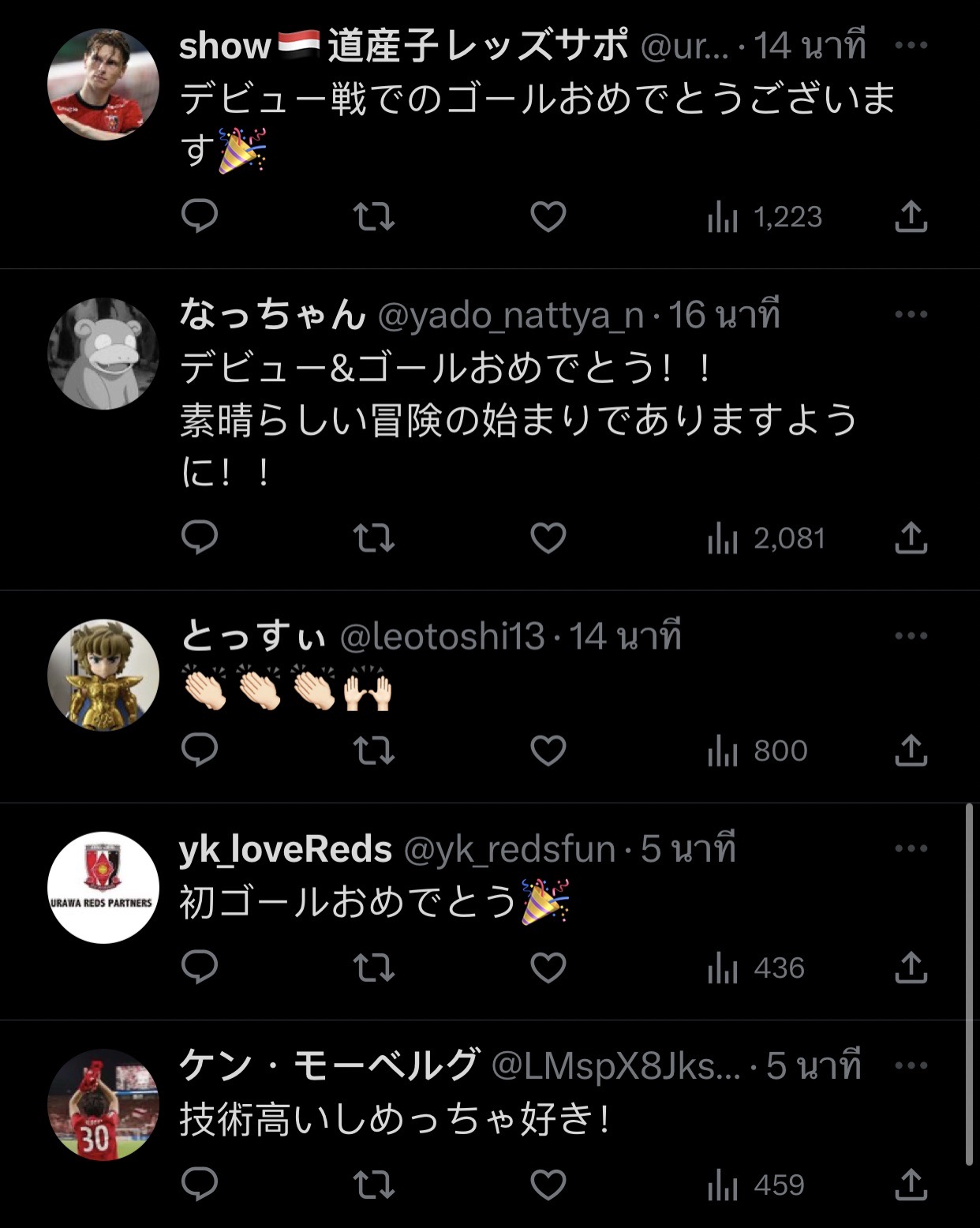Share yk_loveReds' tweet
The width and height of the screenshot is (980, 1228).
(911, 968)
